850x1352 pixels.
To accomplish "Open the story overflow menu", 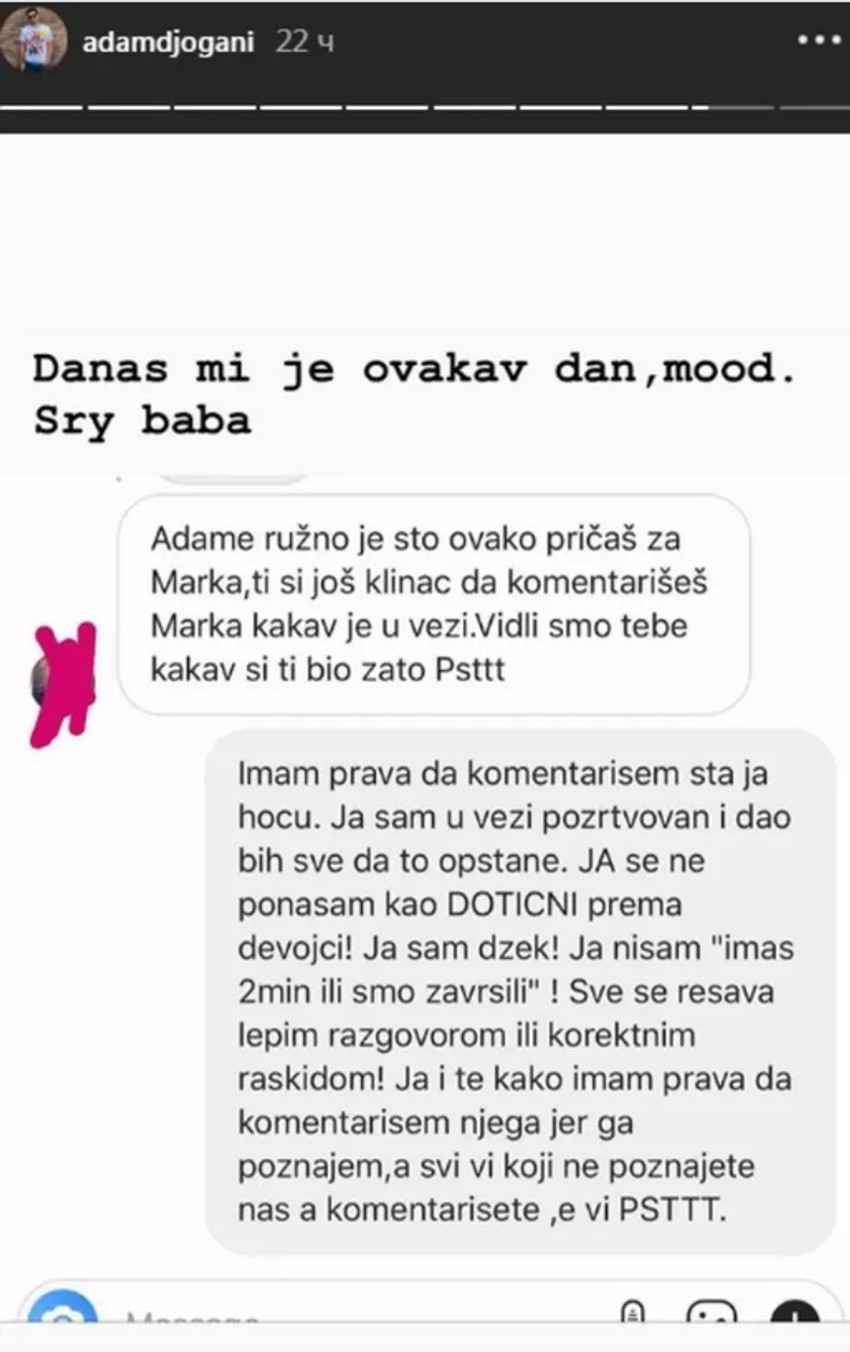I will (819, 42).
